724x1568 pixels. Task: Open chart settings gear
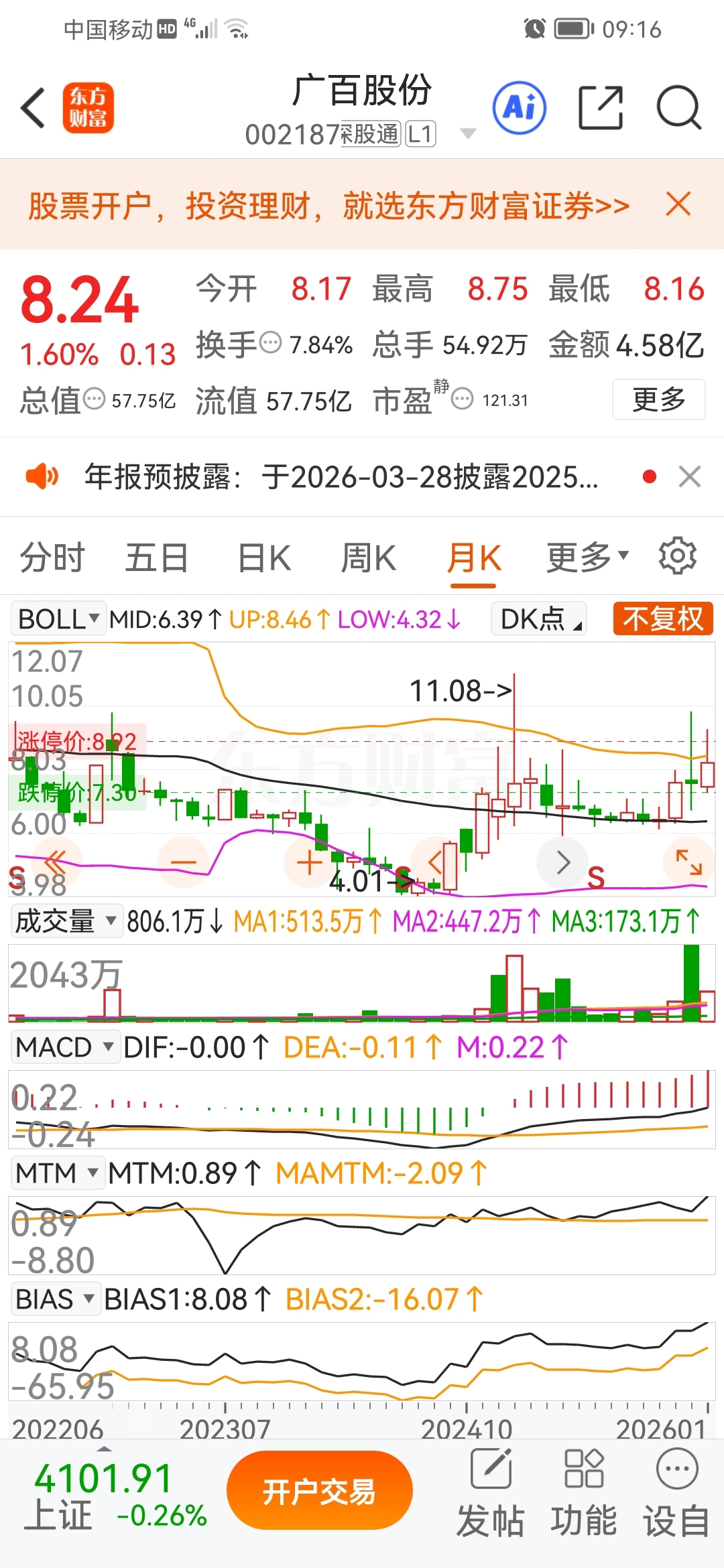[x=677, y=556]
